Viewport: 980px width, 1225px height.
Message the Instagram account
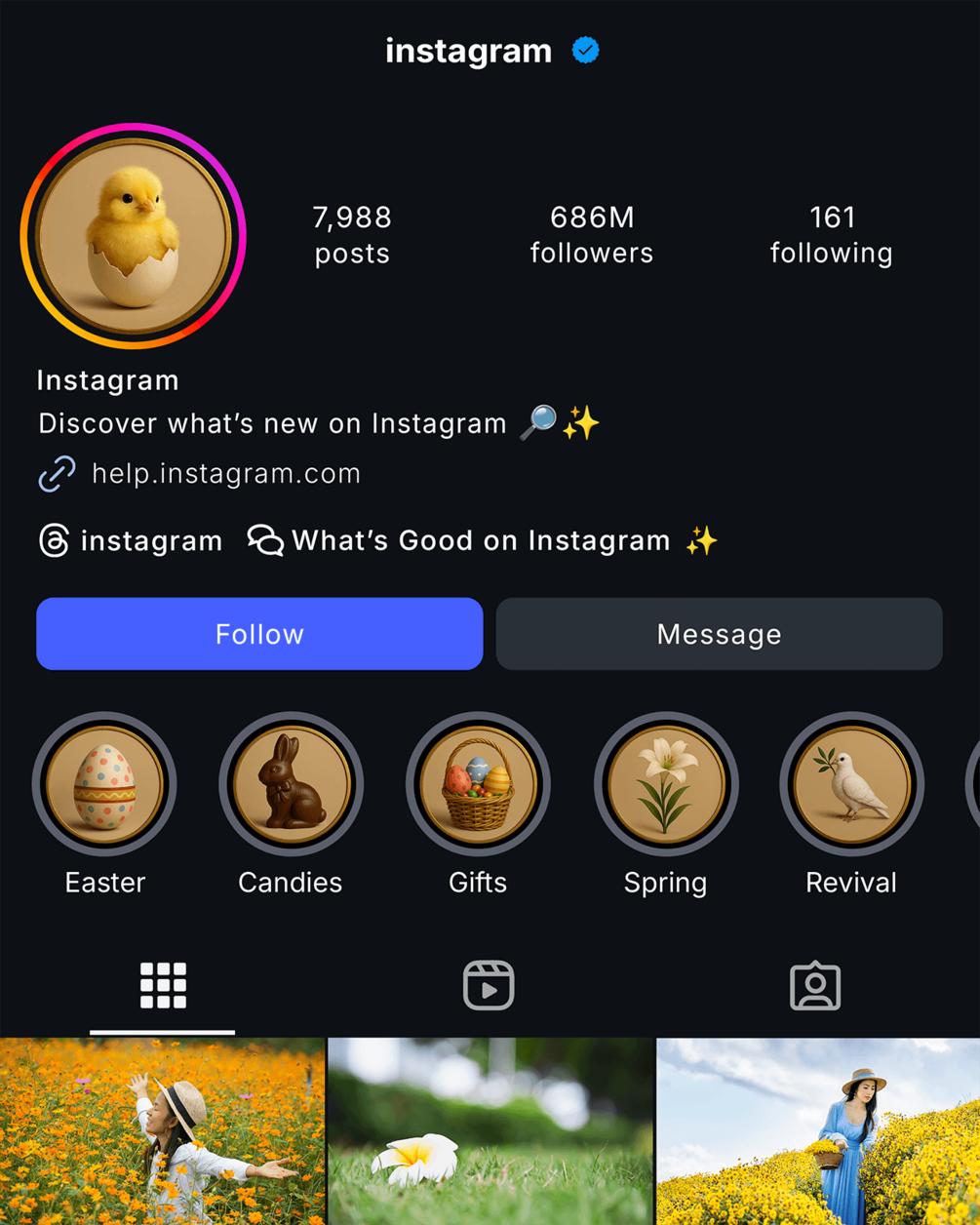click(719, 634)
